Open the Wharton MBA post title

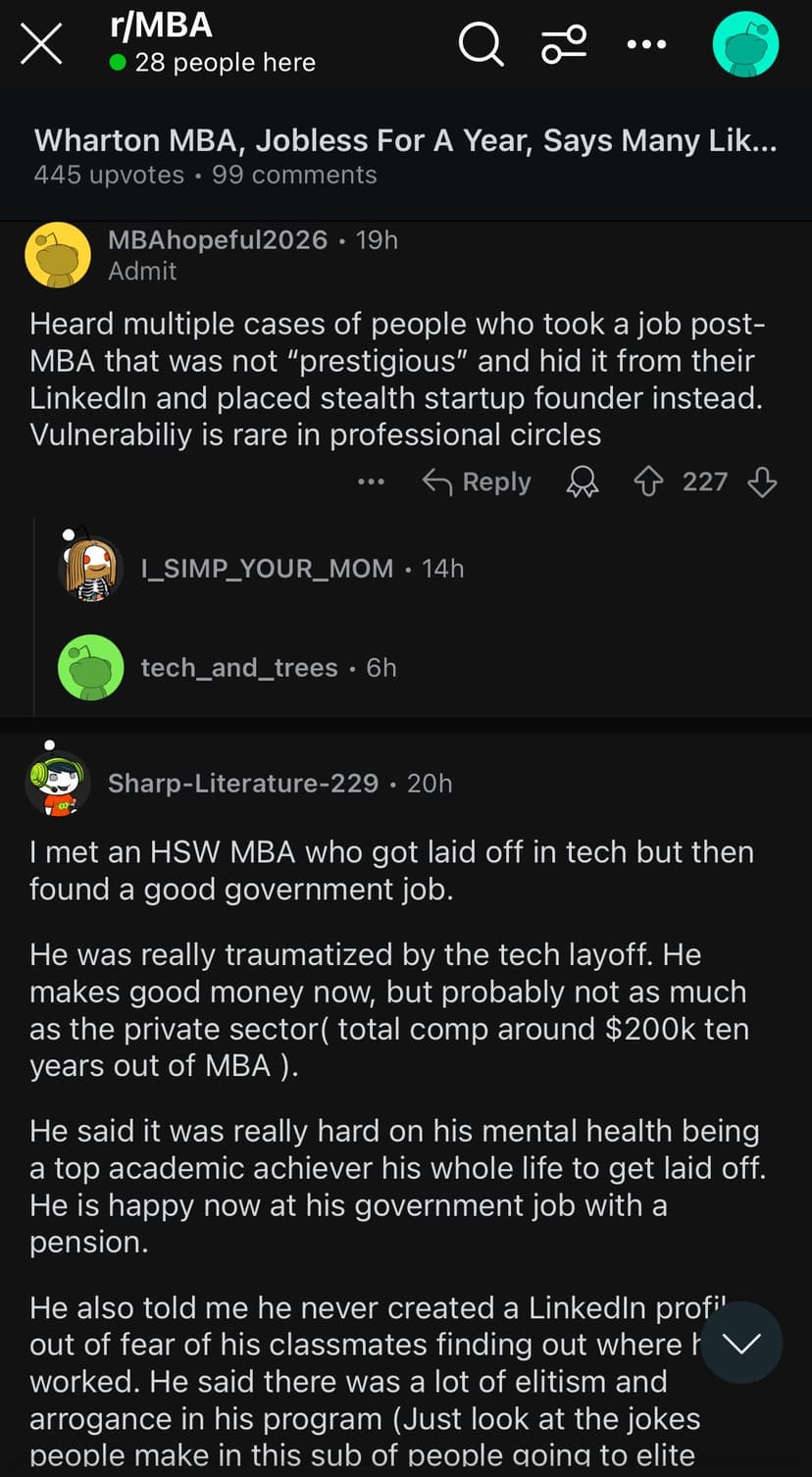[405, 140]
